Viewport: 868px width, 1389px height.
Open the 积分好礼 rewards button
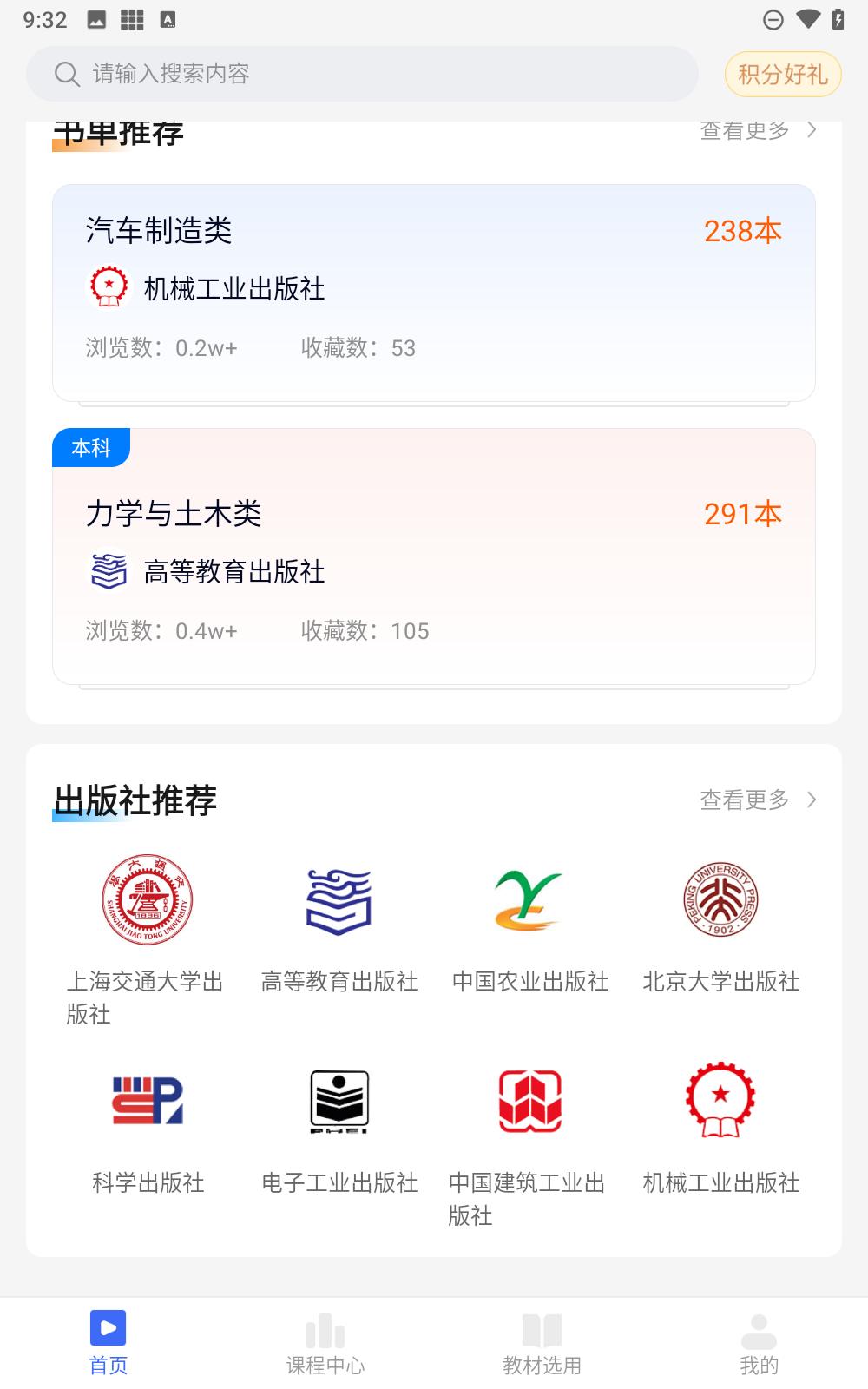tap(783, 75)
